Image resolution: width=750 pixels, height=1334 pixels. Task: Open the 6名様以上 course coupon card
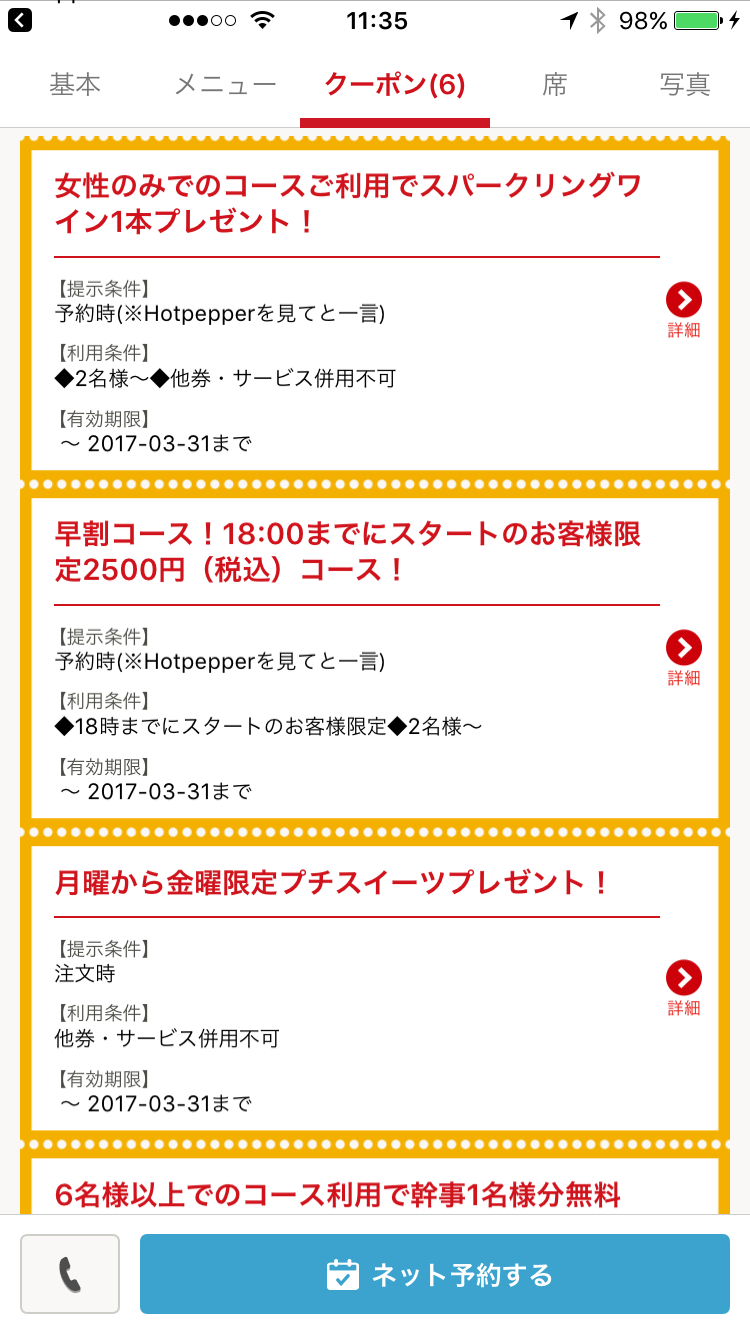tap(375, 1188)
